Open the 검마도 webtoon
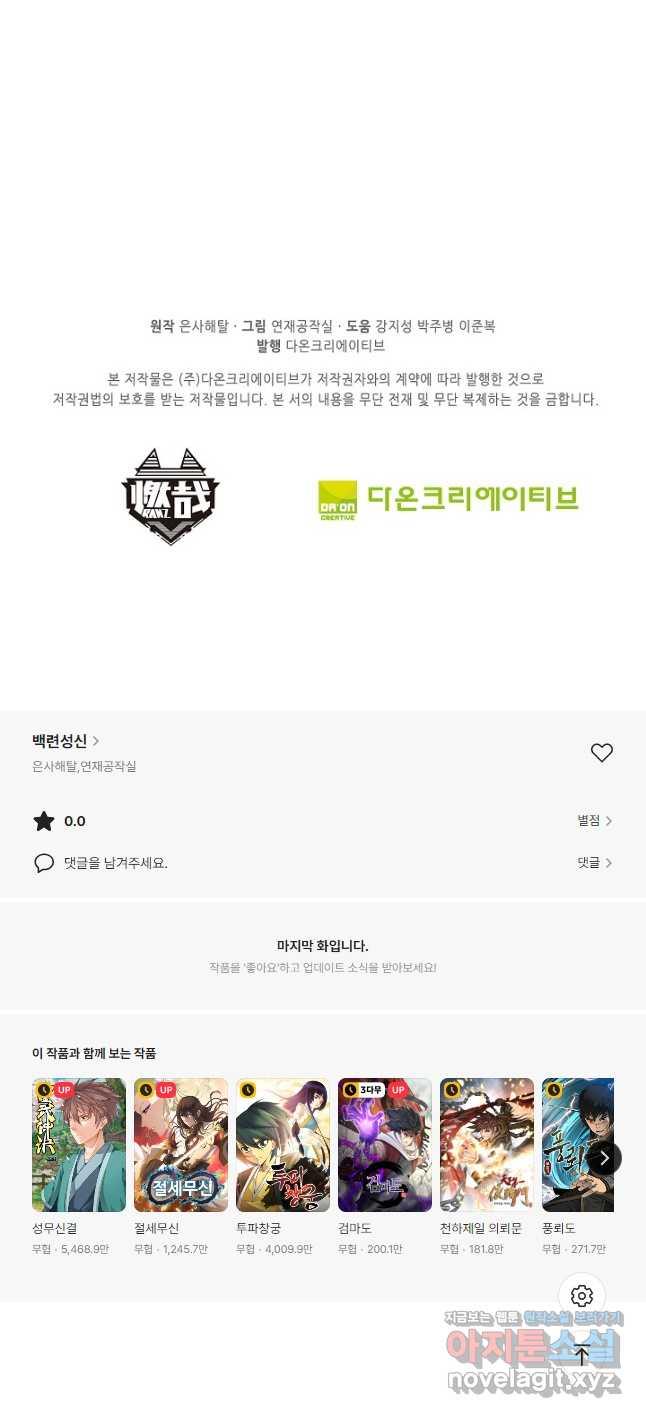This screenshot has width=646, height=1418. [x=385, y=1145]
